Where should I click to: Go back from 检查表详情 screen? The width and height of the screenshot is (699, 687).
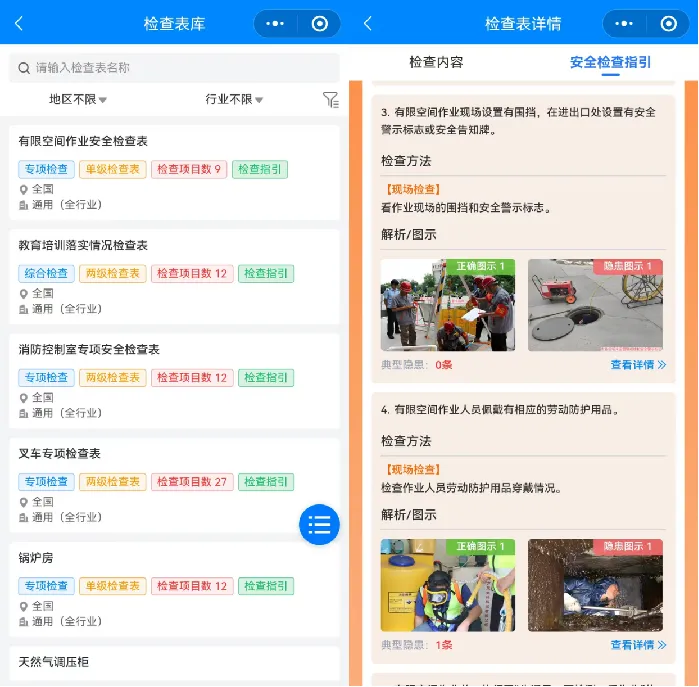[x=367, y=23]
